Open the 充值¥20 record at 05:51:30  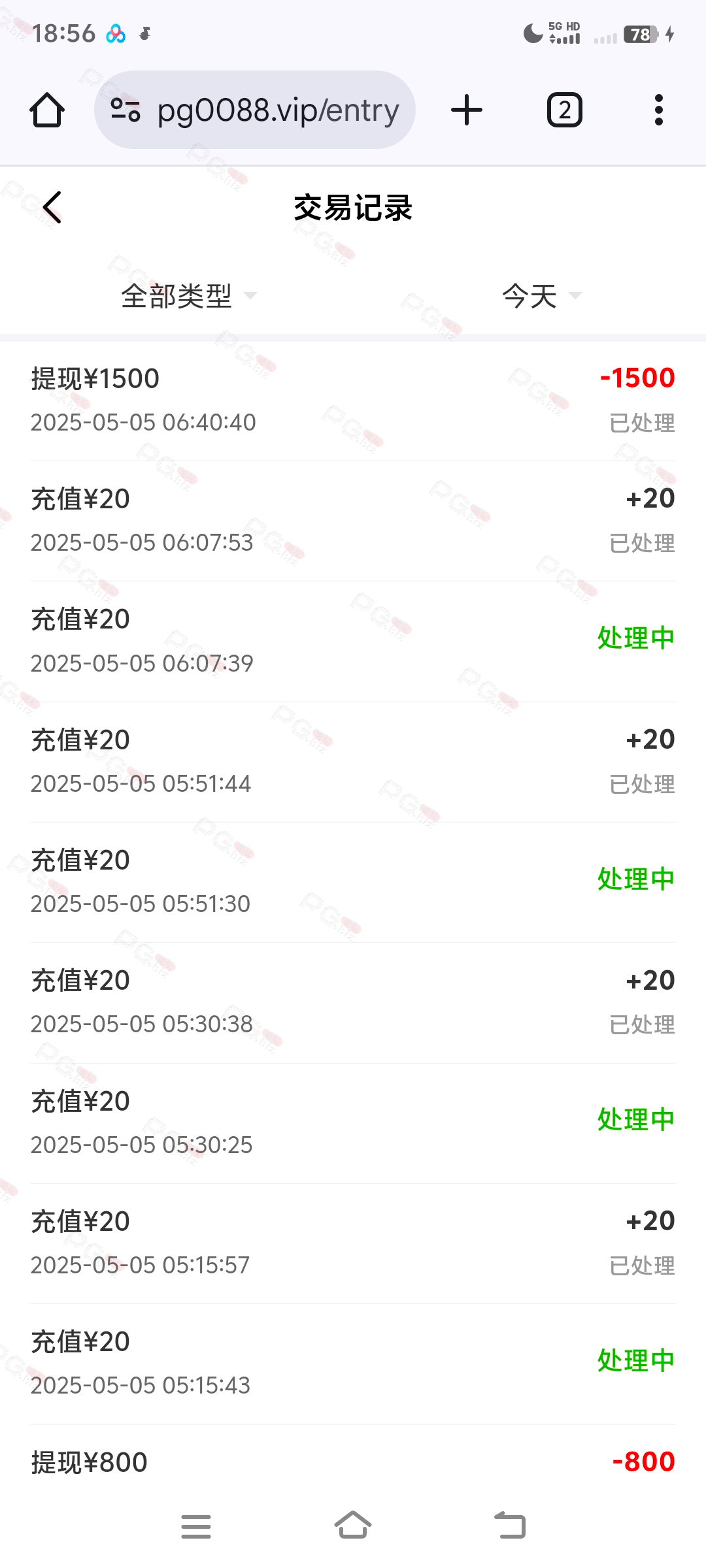[x=353, y=882]
